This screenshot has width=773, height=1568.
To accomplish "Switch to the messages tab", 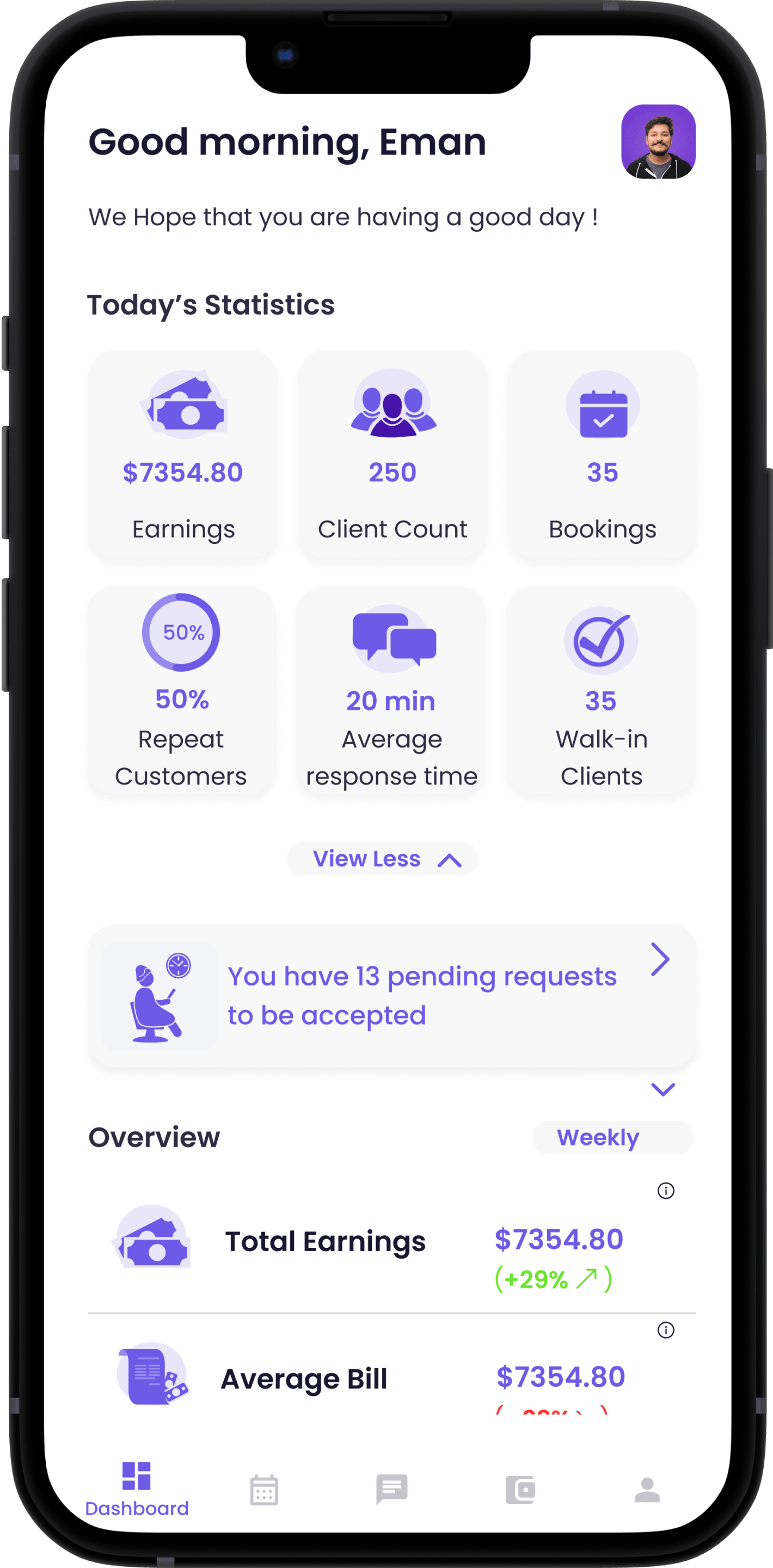I will point(392,1490).
